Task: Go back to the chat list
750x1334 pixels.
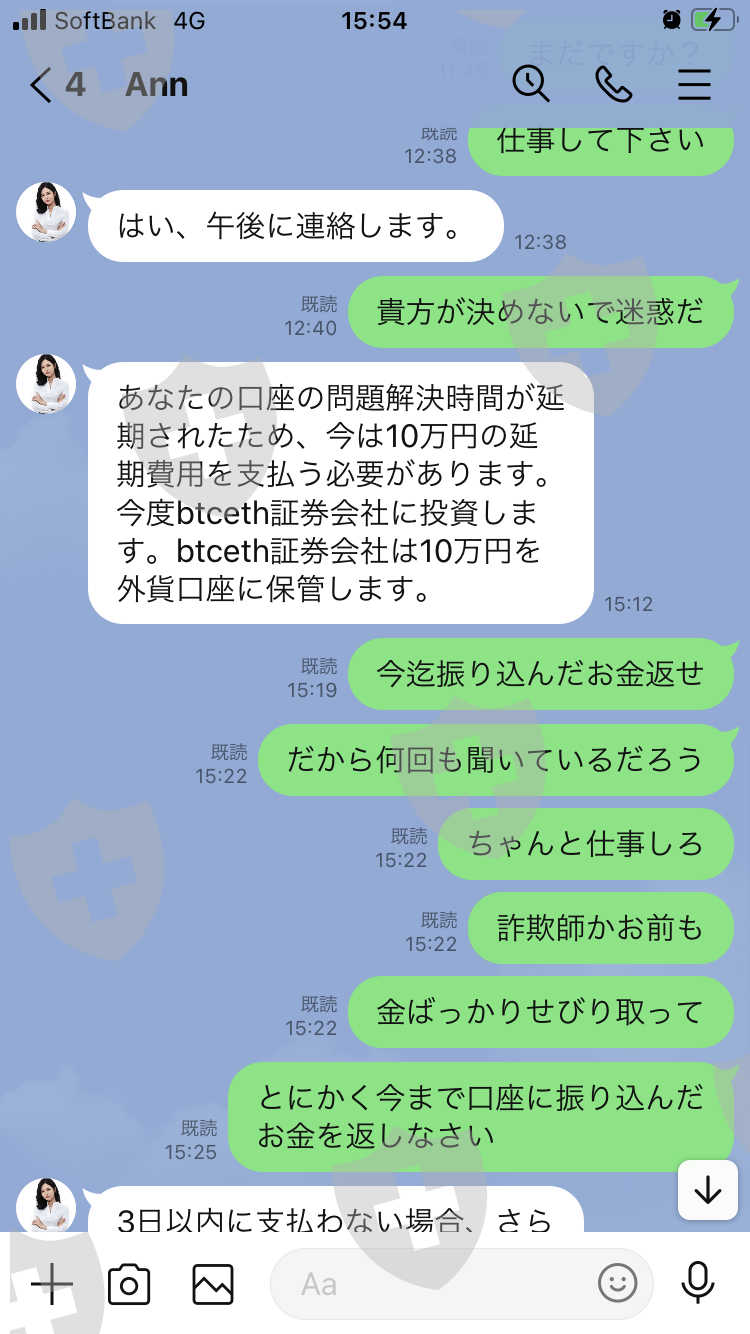Action: pyautogui.click(x=41, y=85)
